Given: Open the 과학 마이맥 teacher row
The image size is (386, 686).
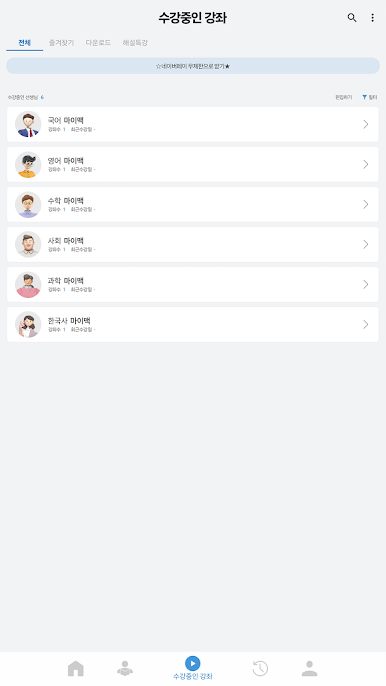Looking at the screenshot, I should (193, 284).
